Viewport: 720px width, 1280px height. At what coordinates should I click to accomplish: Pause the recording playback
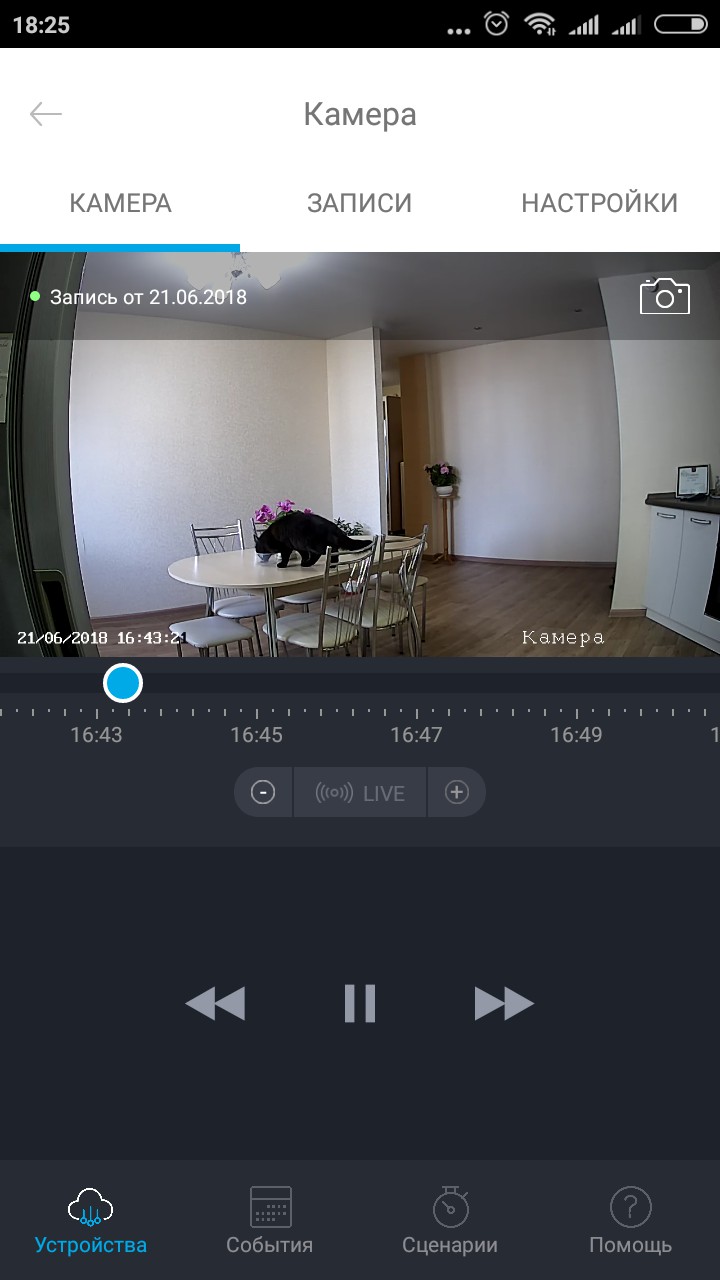(x=360, y=1003)
